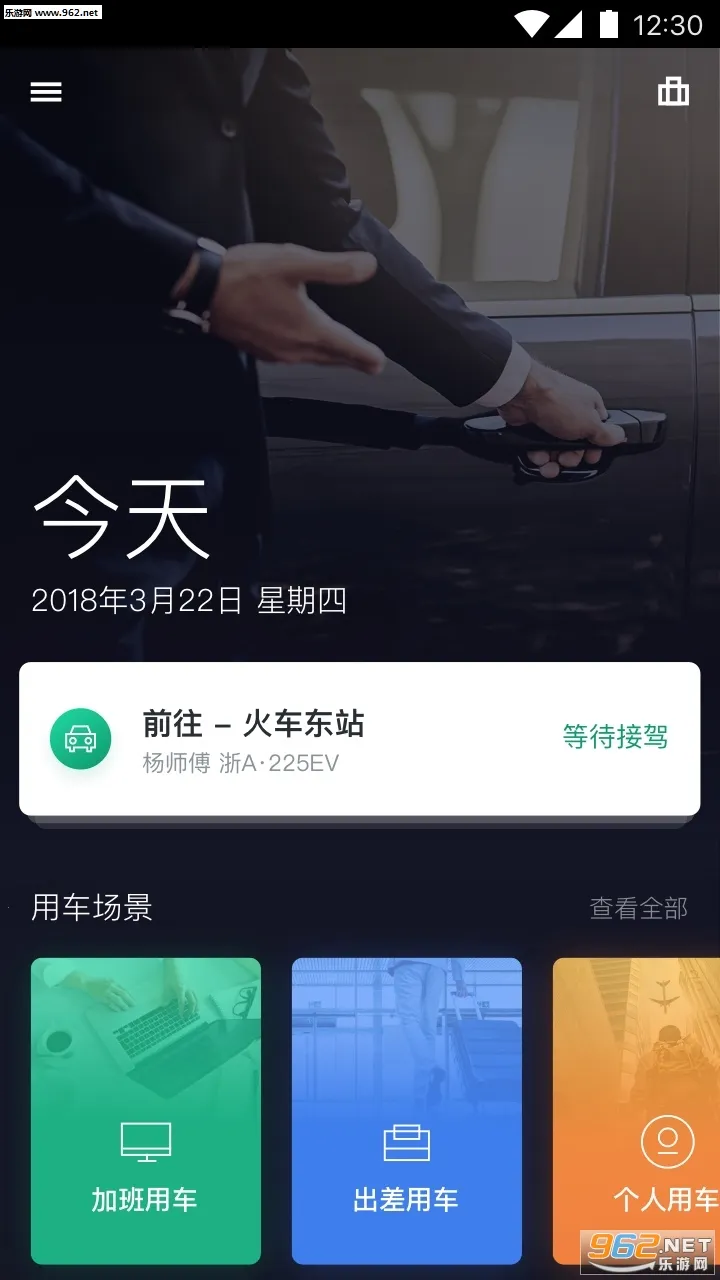Tap the date 2018年3月22日 星期四
Image resolution: width=720 pixels, height=1280 pixels.
click(188, 601)
